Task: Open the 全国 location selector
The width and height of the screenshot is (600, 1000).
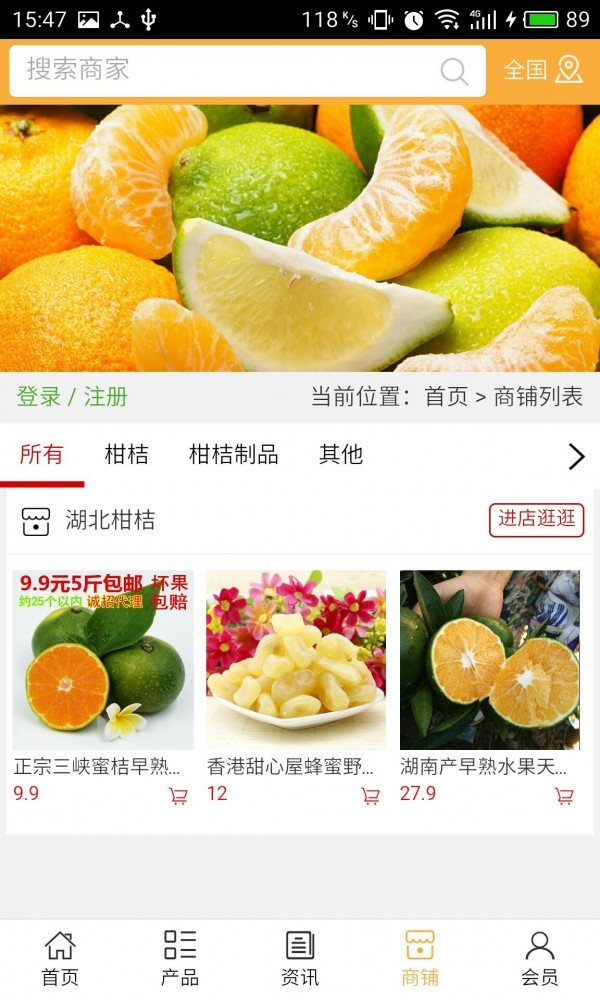Action: (x=542, y=70)
